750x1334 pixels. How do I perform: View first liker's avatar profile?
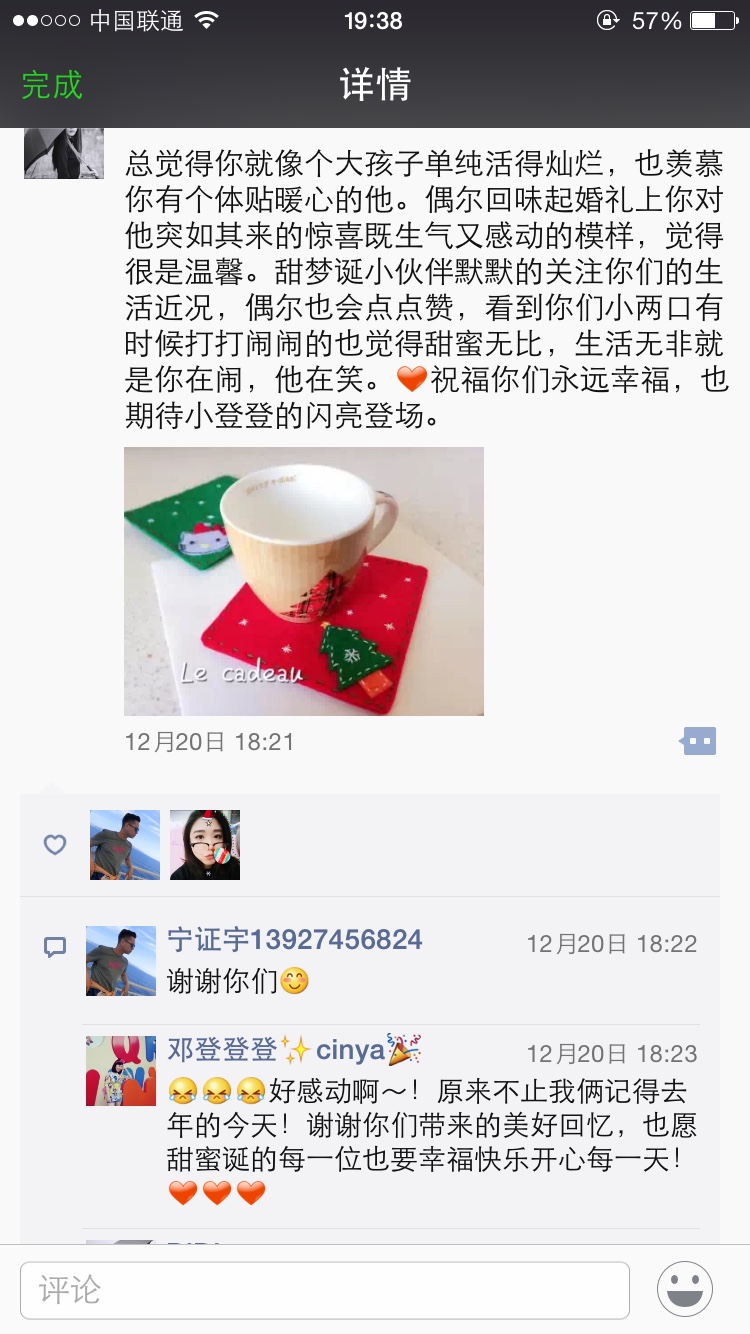click(x=125, y=845)
